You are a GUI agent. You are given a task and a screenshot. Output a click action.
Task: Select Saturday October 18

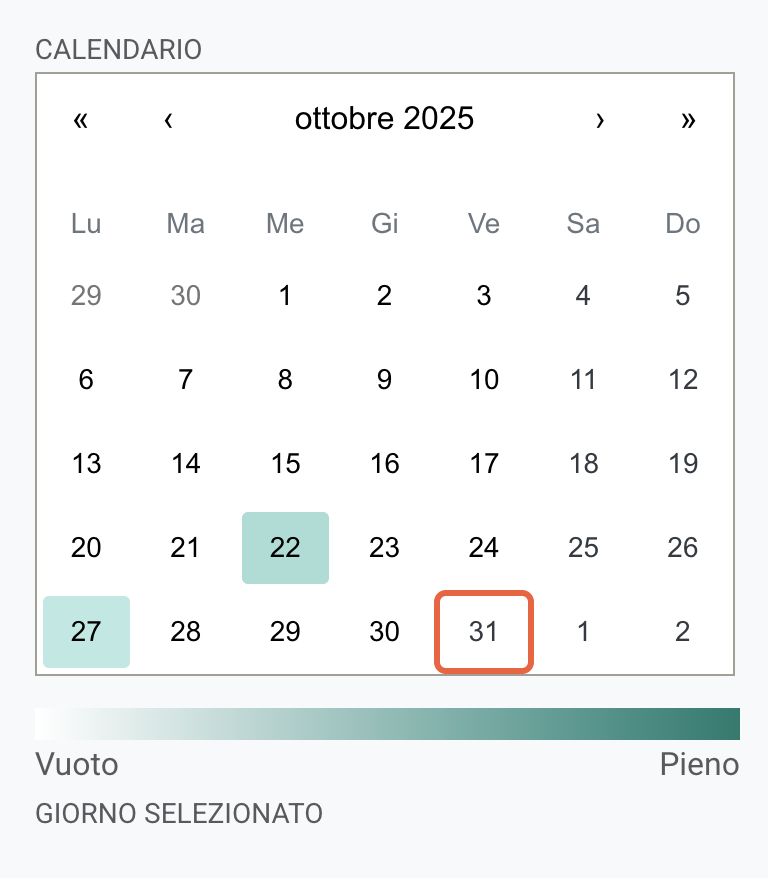[x=583, y=464]
